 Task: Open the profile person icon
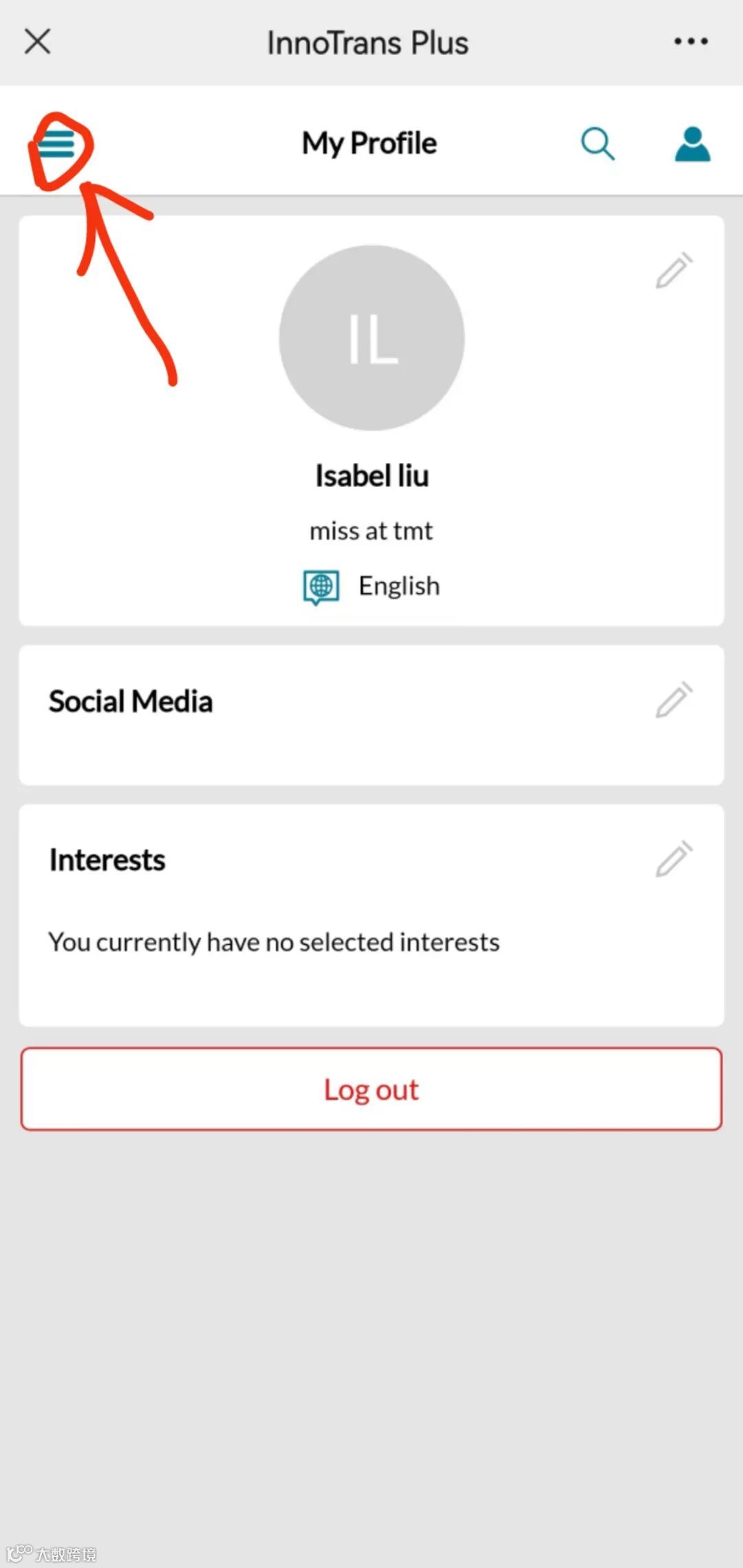(692, 144)
